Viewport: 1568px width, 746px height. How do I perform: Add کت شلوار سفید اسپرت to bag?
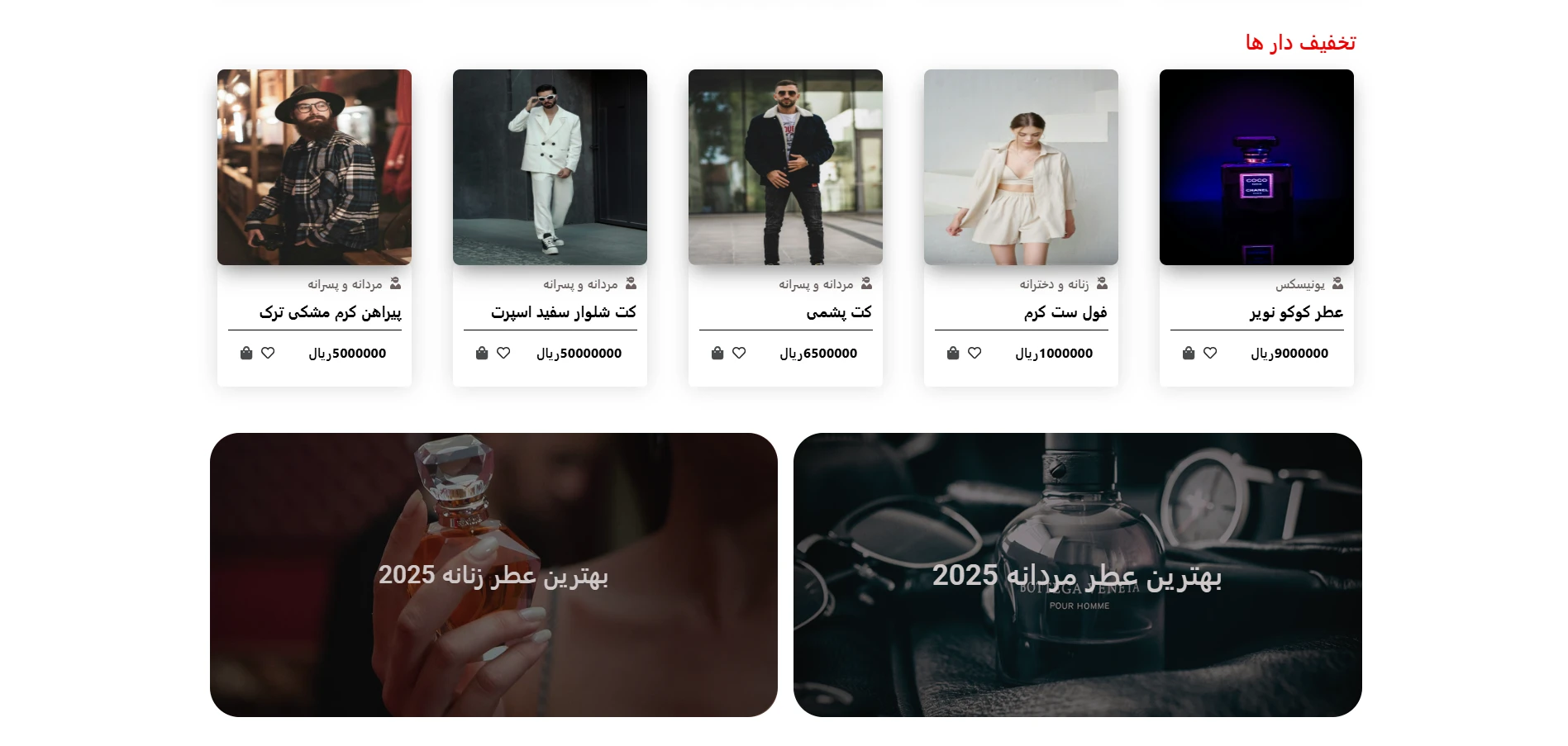pos(482,353)
